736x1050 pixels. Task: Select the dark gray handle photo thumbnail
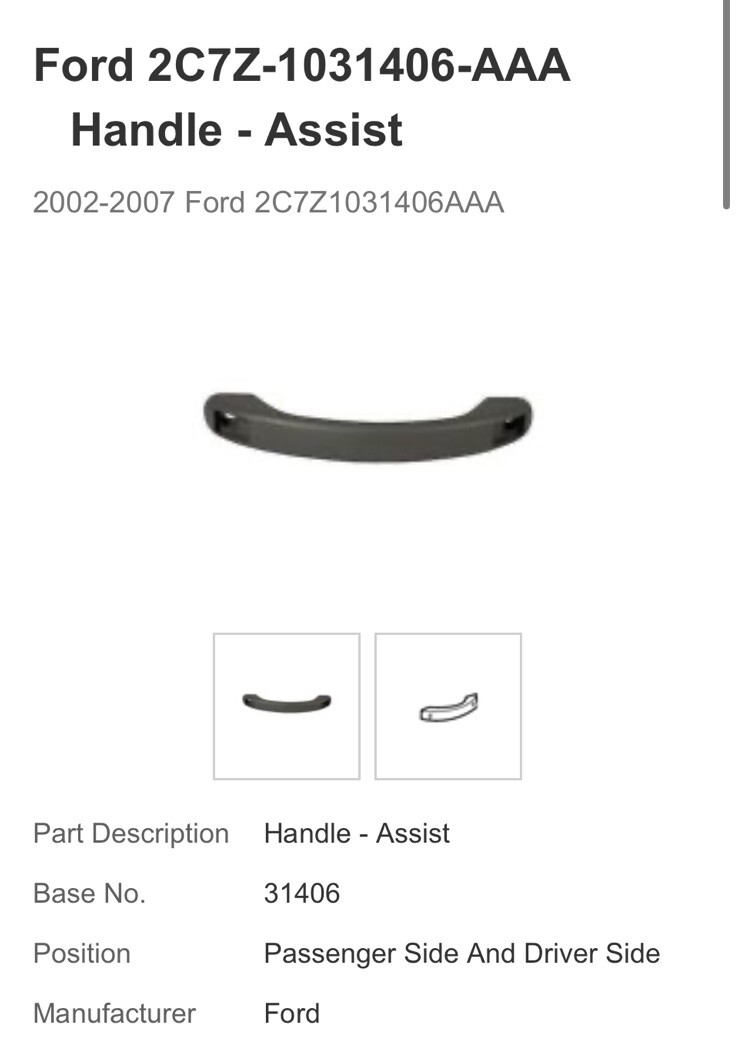(286, 705)
